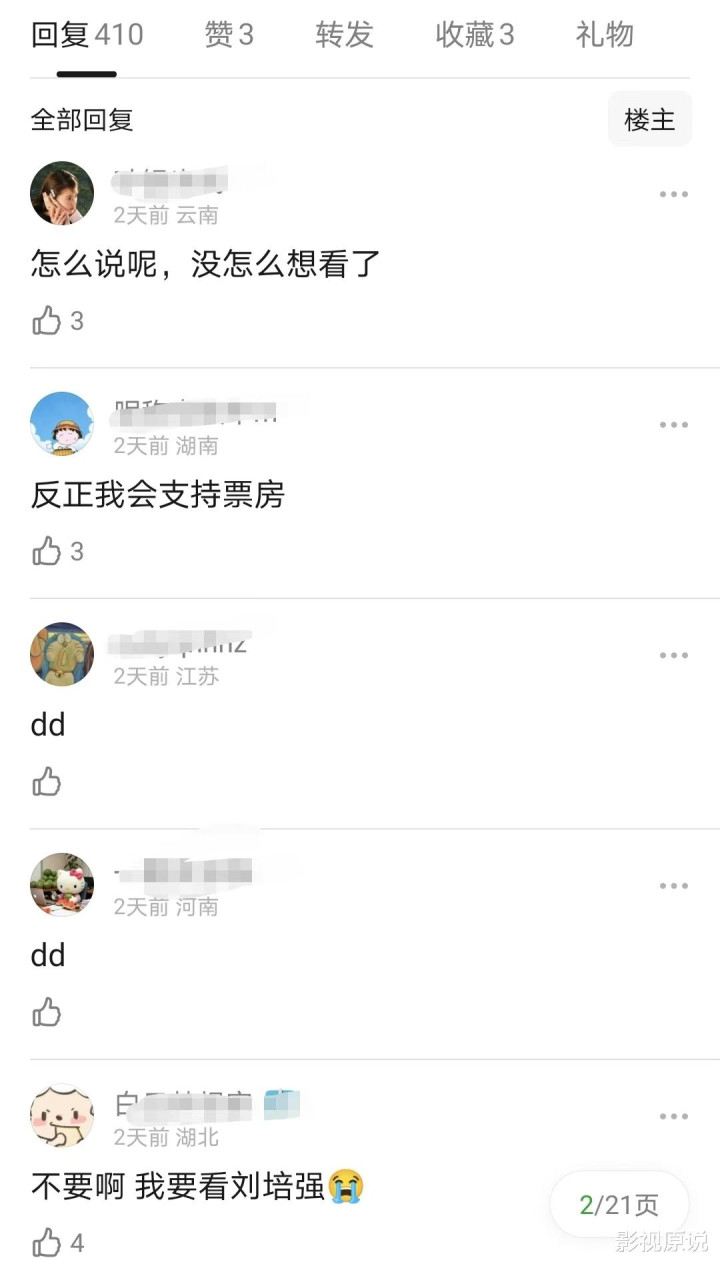720x1268 pixels.
Task: View the 云南 commenter's avatar profile
Action: click(x=62, y=193)
